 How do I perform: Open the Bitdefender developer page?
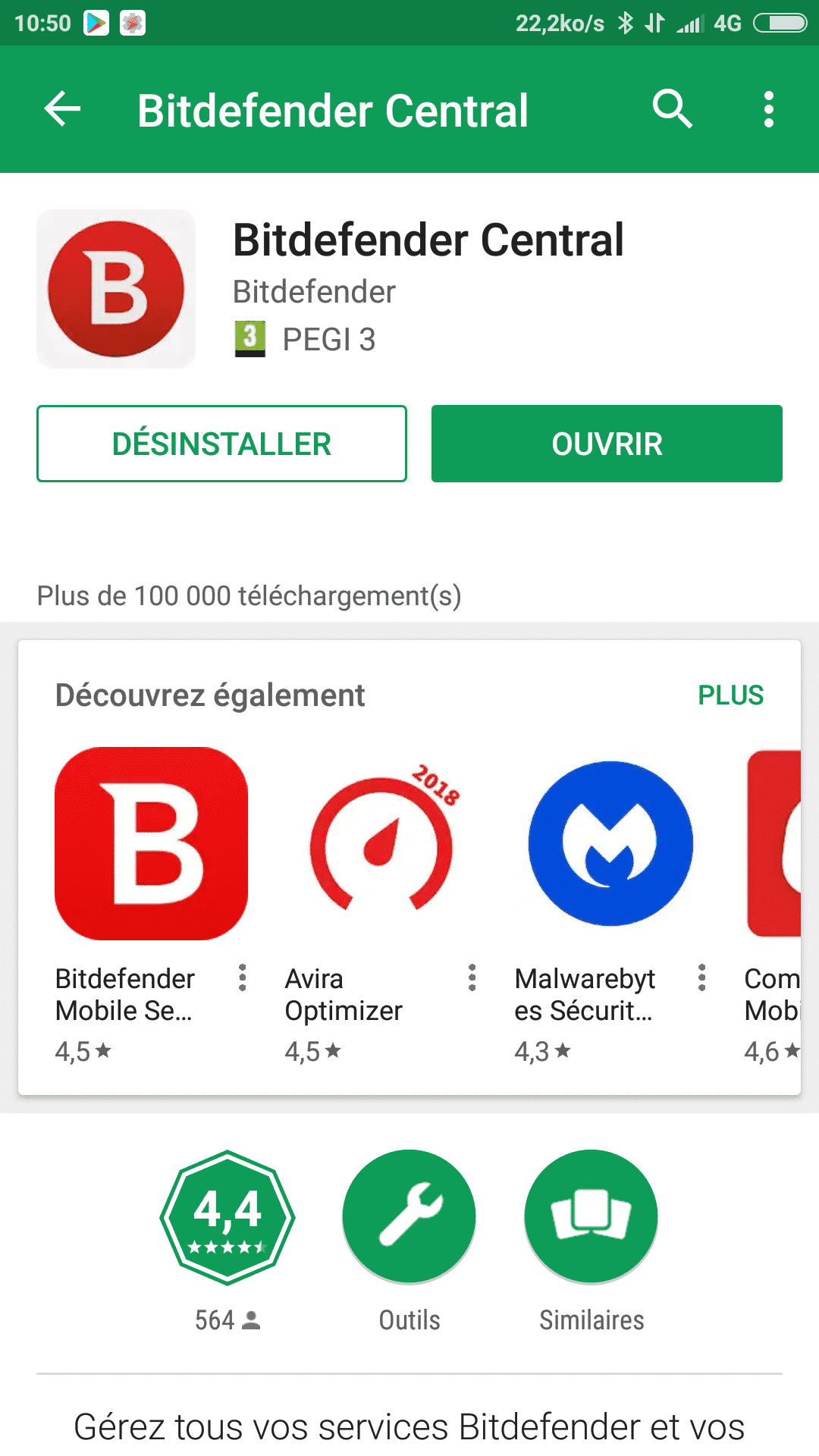314,291
